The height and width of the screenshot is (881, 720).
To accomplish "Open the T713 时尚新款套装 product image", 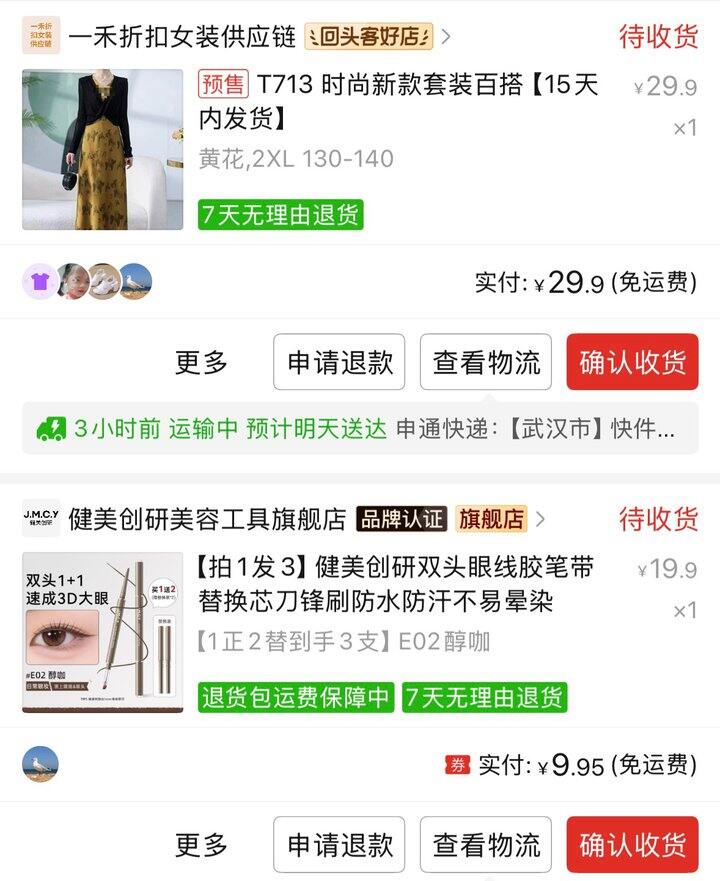I will [x=103, y=150].
